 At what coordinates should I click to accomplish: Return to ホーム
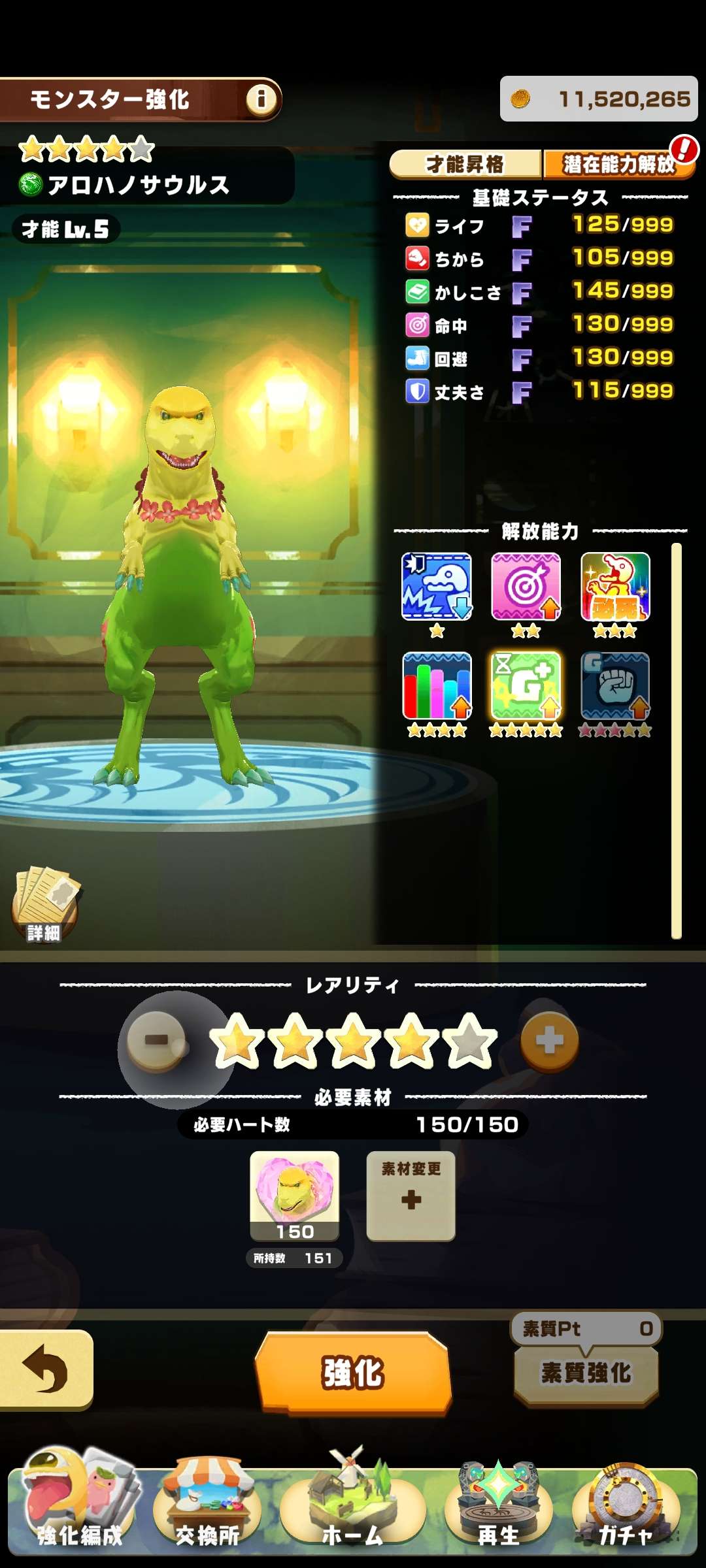(353, 1509)
